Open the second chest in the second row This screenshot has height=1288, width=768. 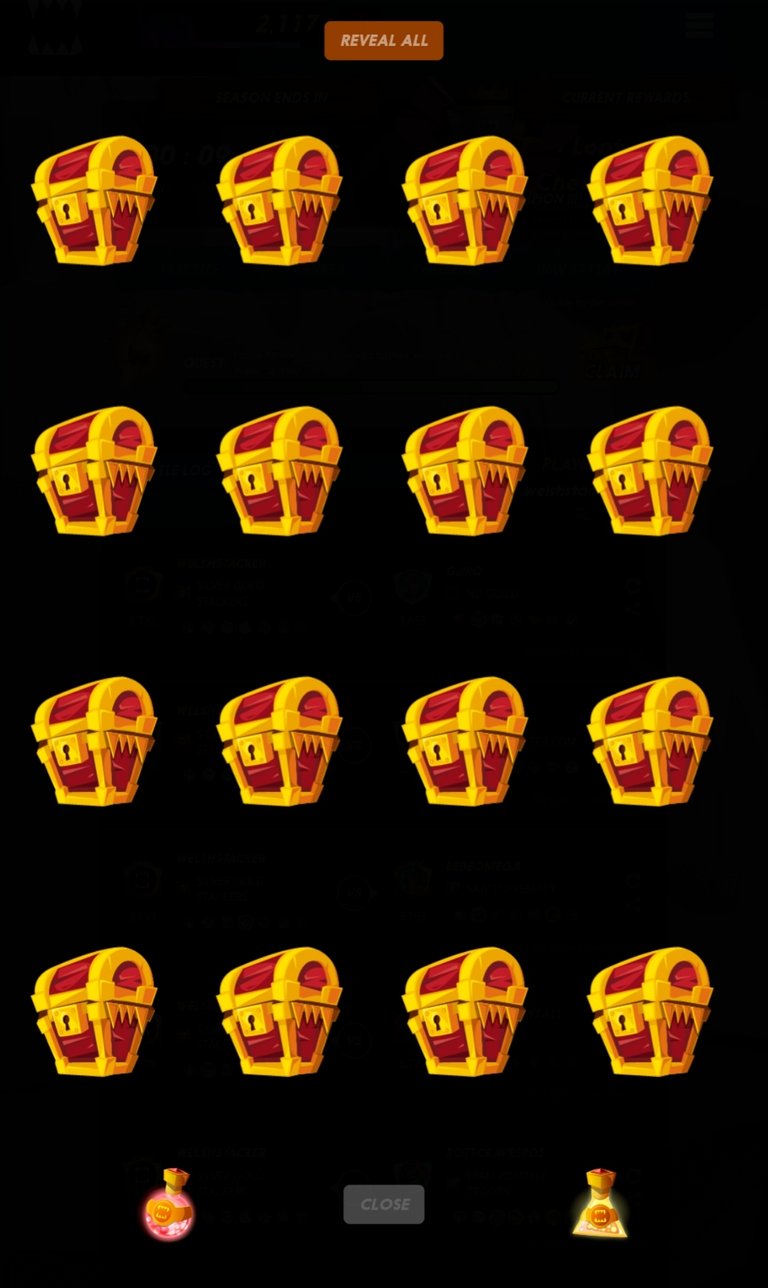279,470
